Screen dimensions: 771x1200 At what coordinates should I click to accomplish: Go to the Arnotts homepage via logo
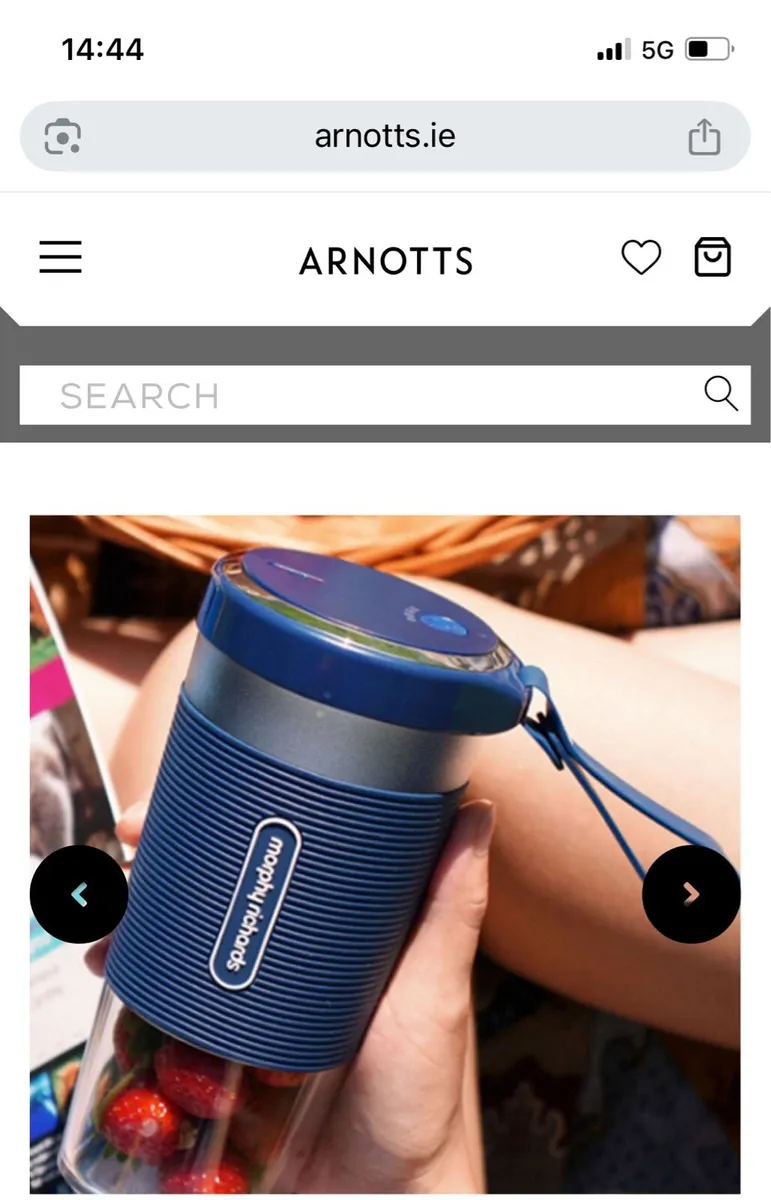tap(386, 261)
